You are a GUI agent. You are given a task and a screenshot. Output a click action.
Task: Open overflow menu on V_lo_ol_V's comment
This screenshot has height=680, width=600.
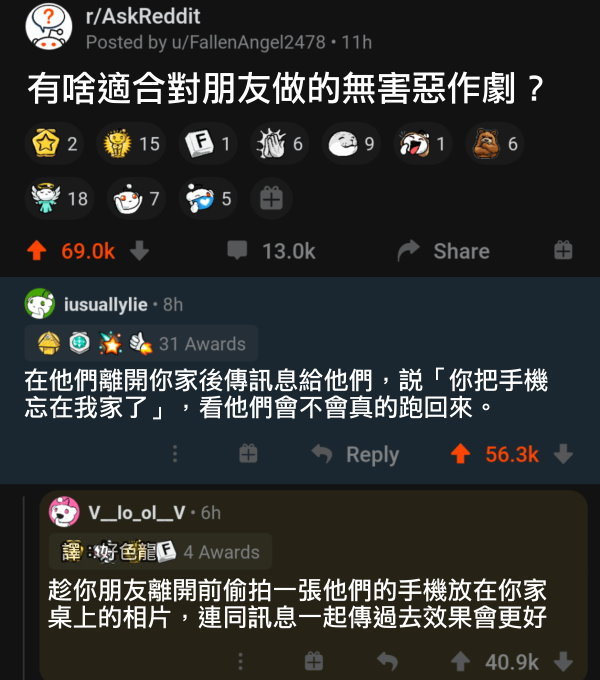tap(240, 662)
